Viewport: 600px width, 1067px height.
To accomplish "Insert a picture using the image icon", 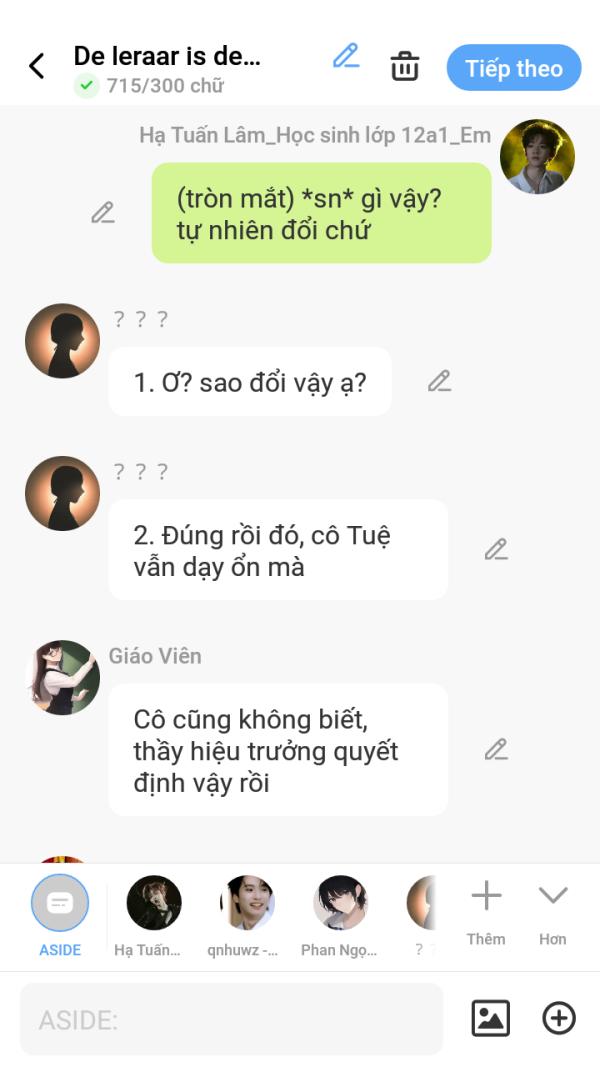I will (490, 1018).
